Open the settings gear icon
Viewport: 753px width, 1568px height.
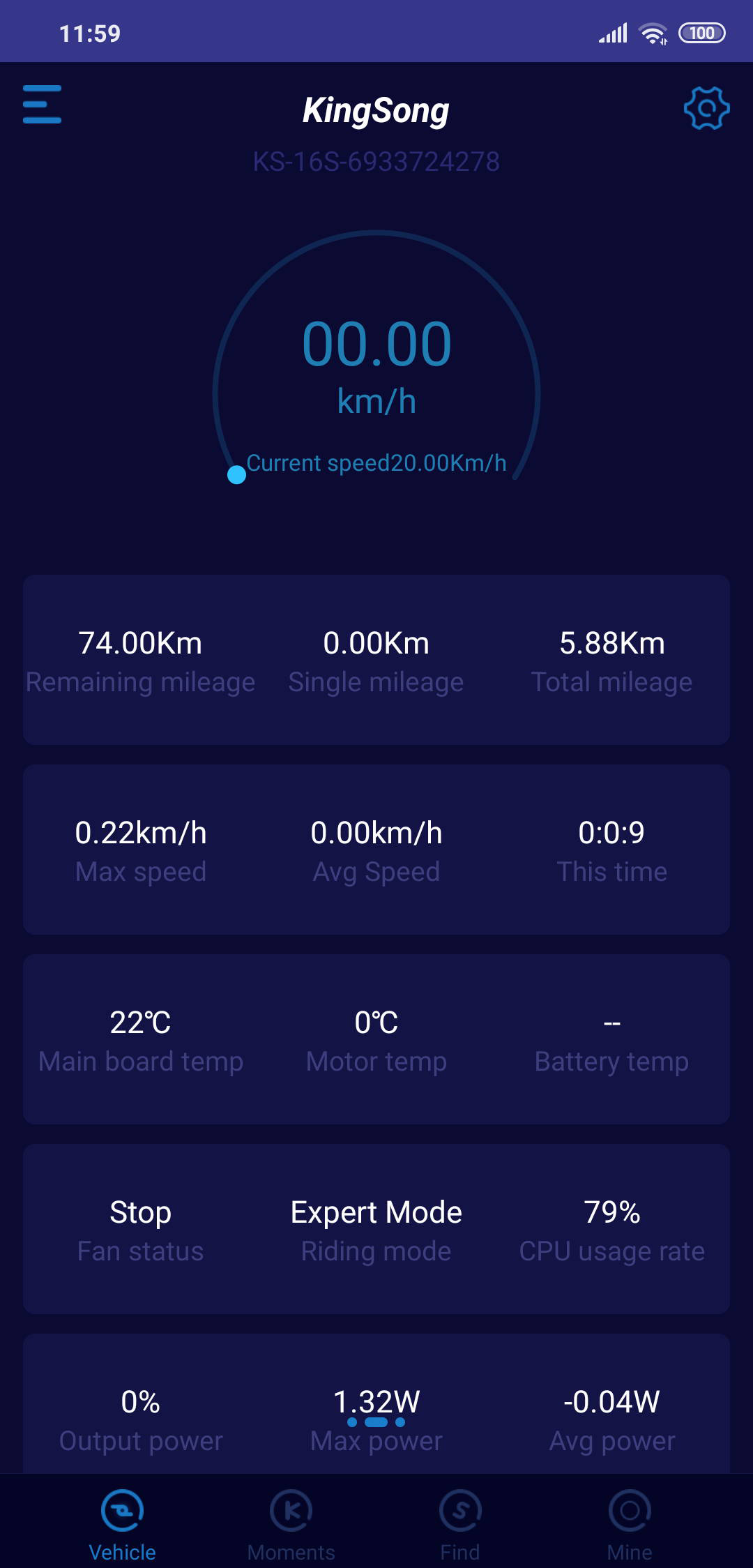pos(706,108)
